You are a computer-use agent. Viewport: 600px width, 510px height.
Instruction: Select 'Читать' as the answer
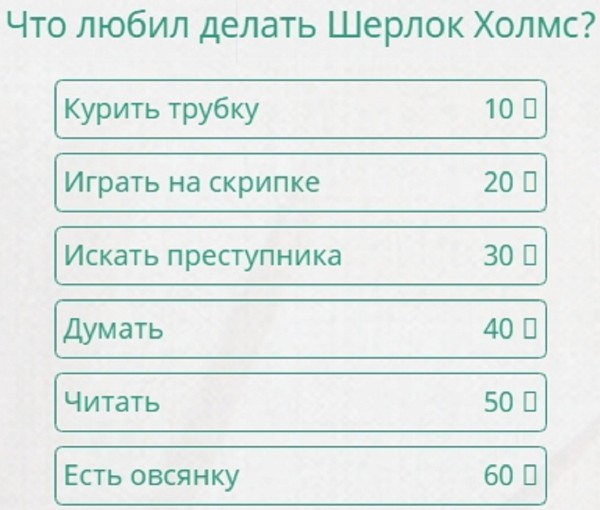tap(300, 402)
